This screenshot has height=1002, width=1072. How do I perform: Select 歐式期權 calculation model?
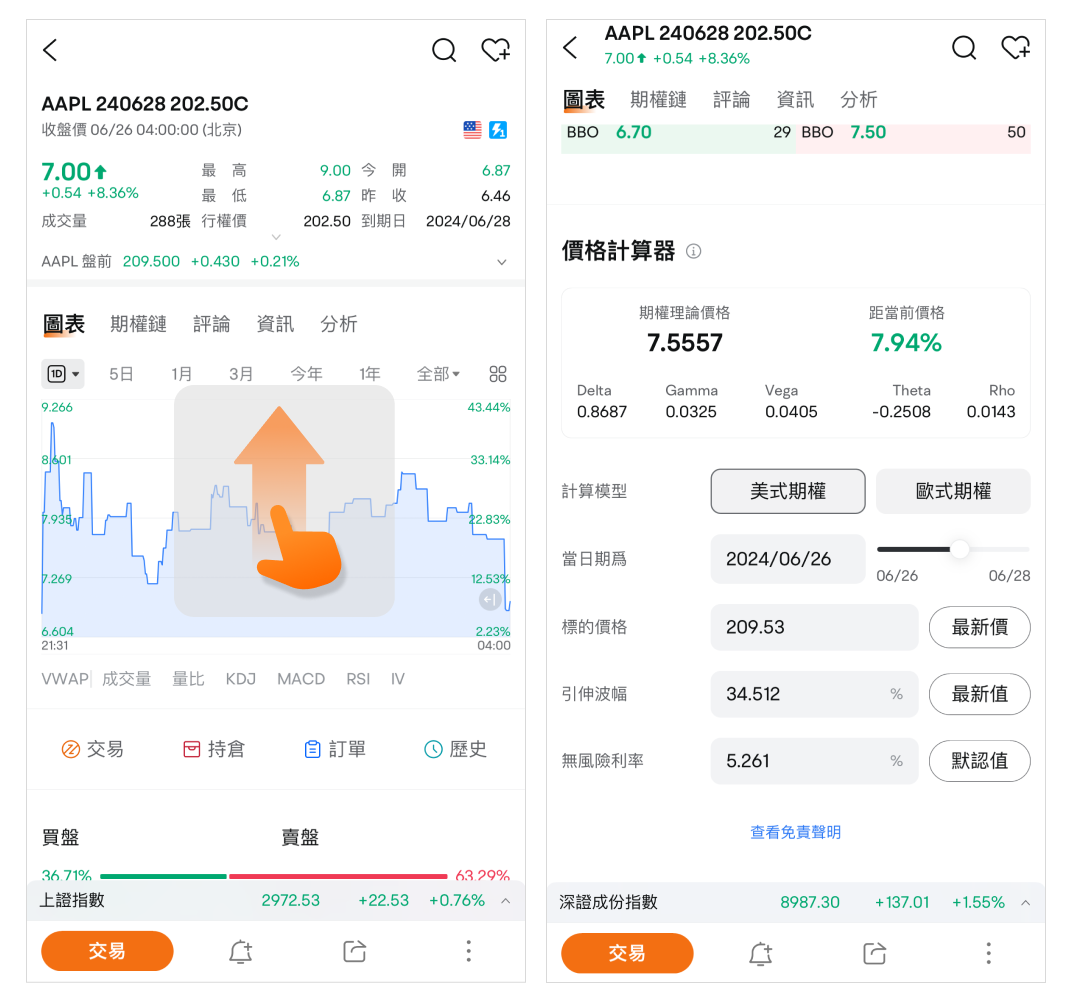point(953,491)
